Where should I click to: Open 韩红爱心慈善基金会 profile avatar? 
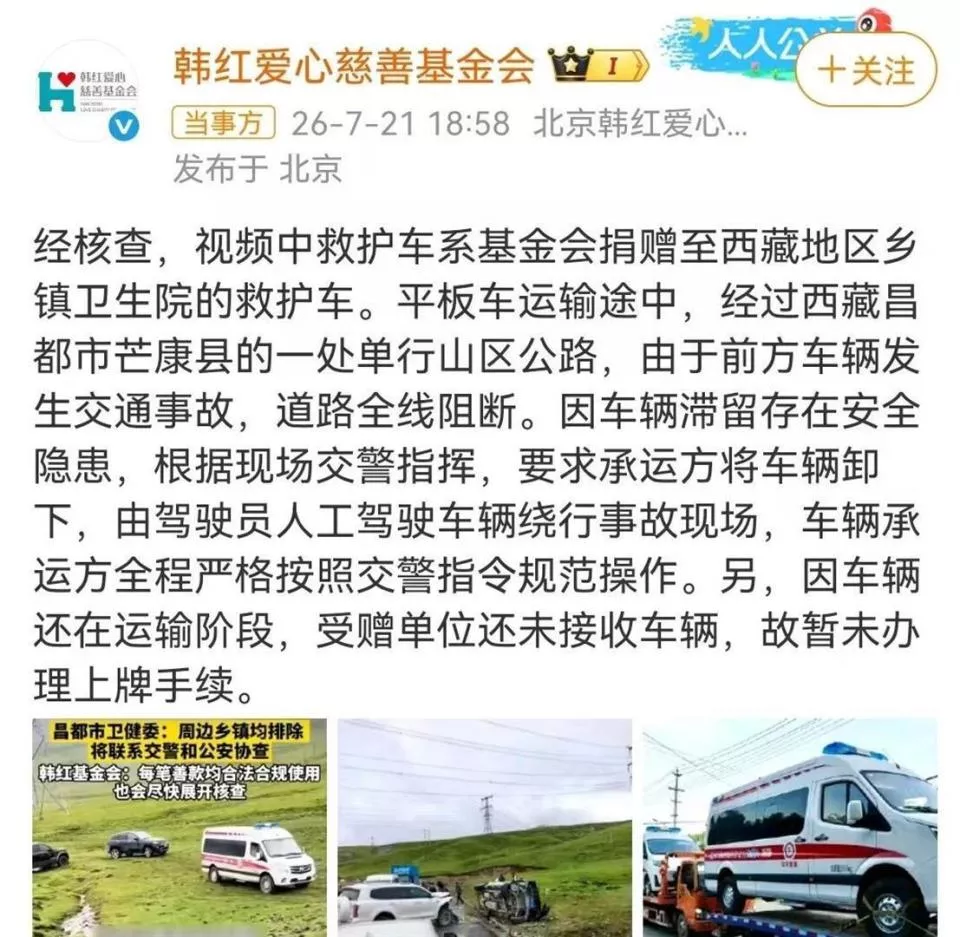89,92
